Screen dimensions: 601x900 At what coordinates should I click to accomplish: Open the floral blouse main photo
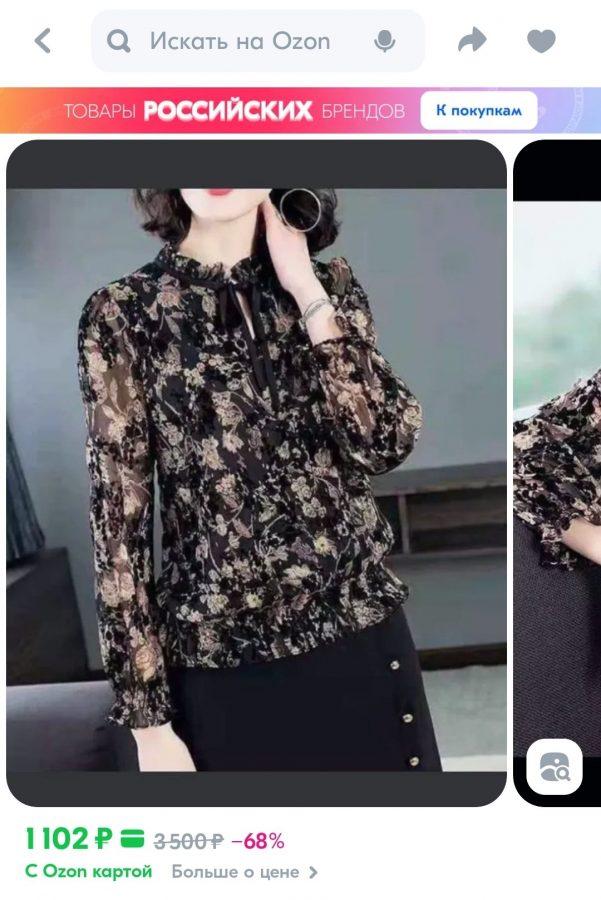(256, 470)
